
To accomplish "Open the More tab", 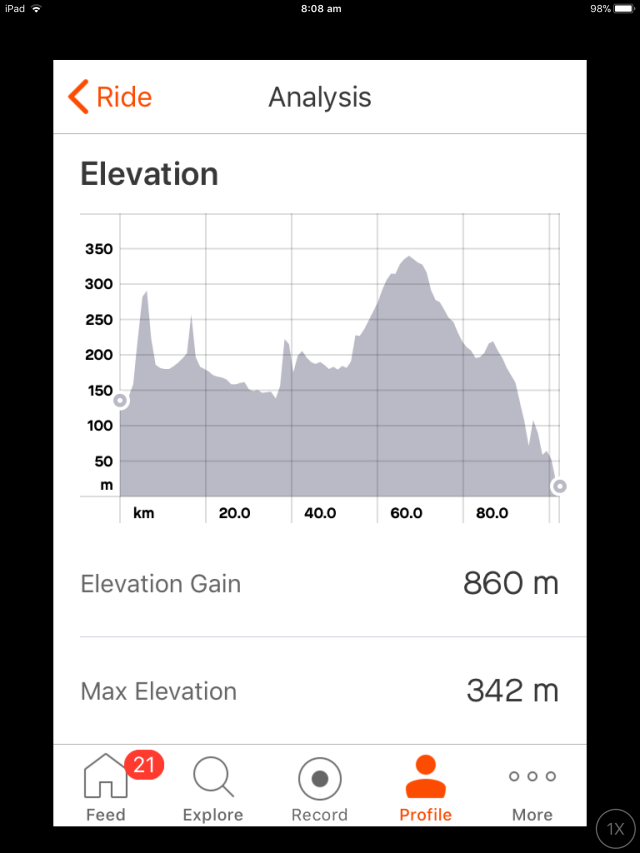I will coord(532,788).
